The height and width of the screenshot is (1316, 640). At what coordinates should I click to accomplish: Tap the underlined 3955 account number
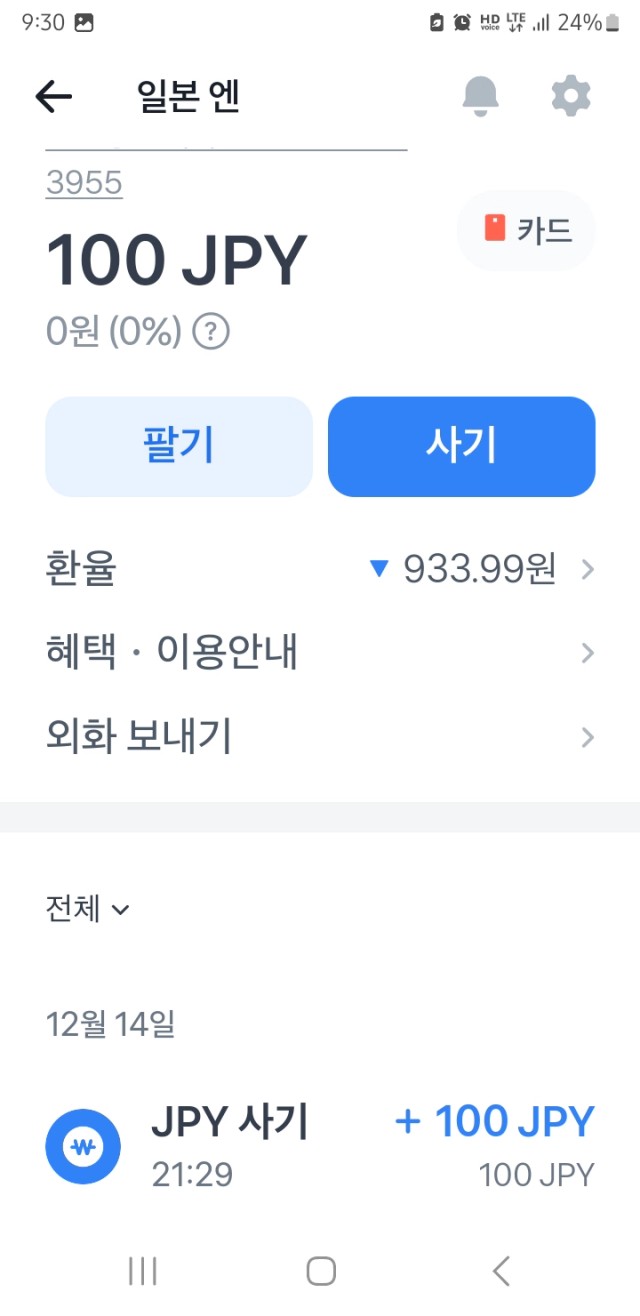point(84,182)
